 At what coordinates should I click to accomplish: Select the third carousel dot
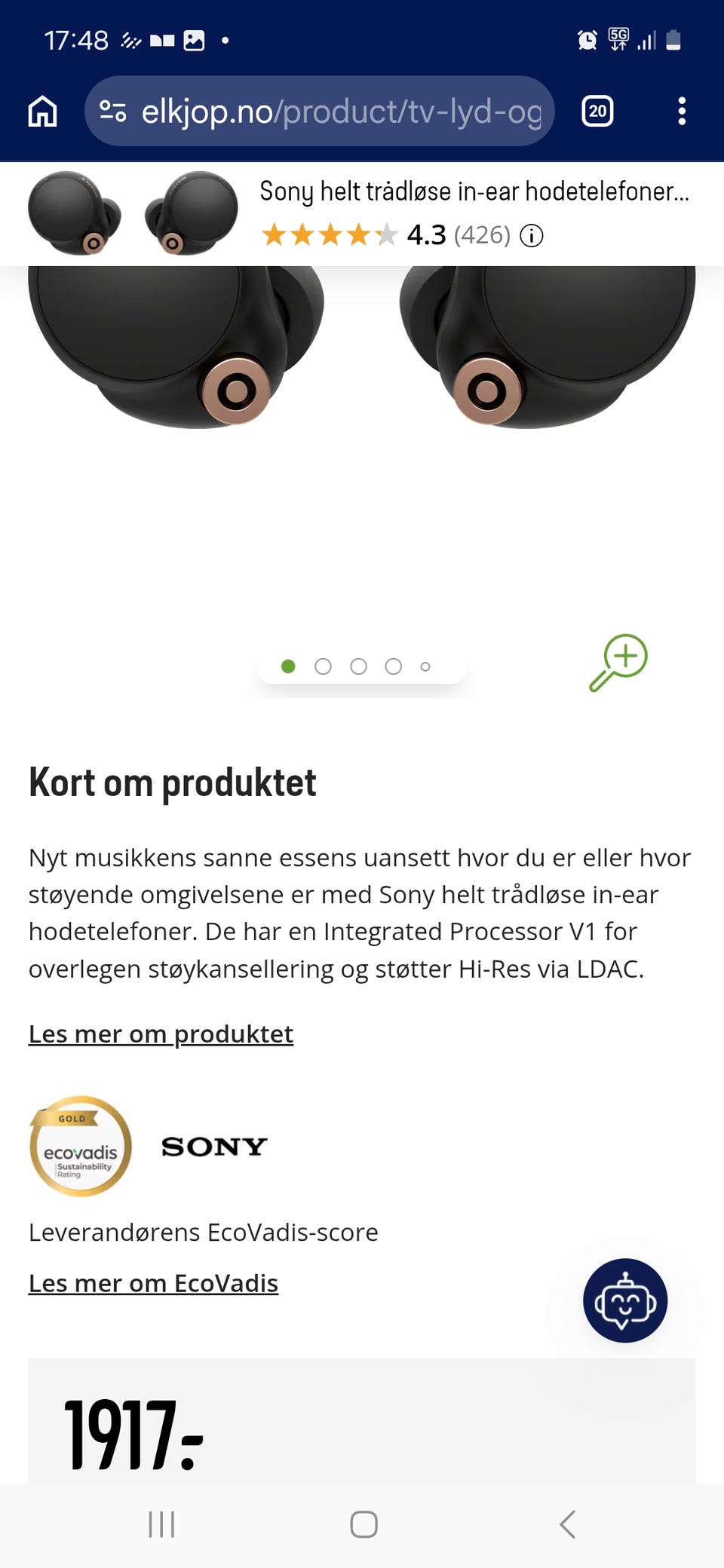tap(358, 666)
